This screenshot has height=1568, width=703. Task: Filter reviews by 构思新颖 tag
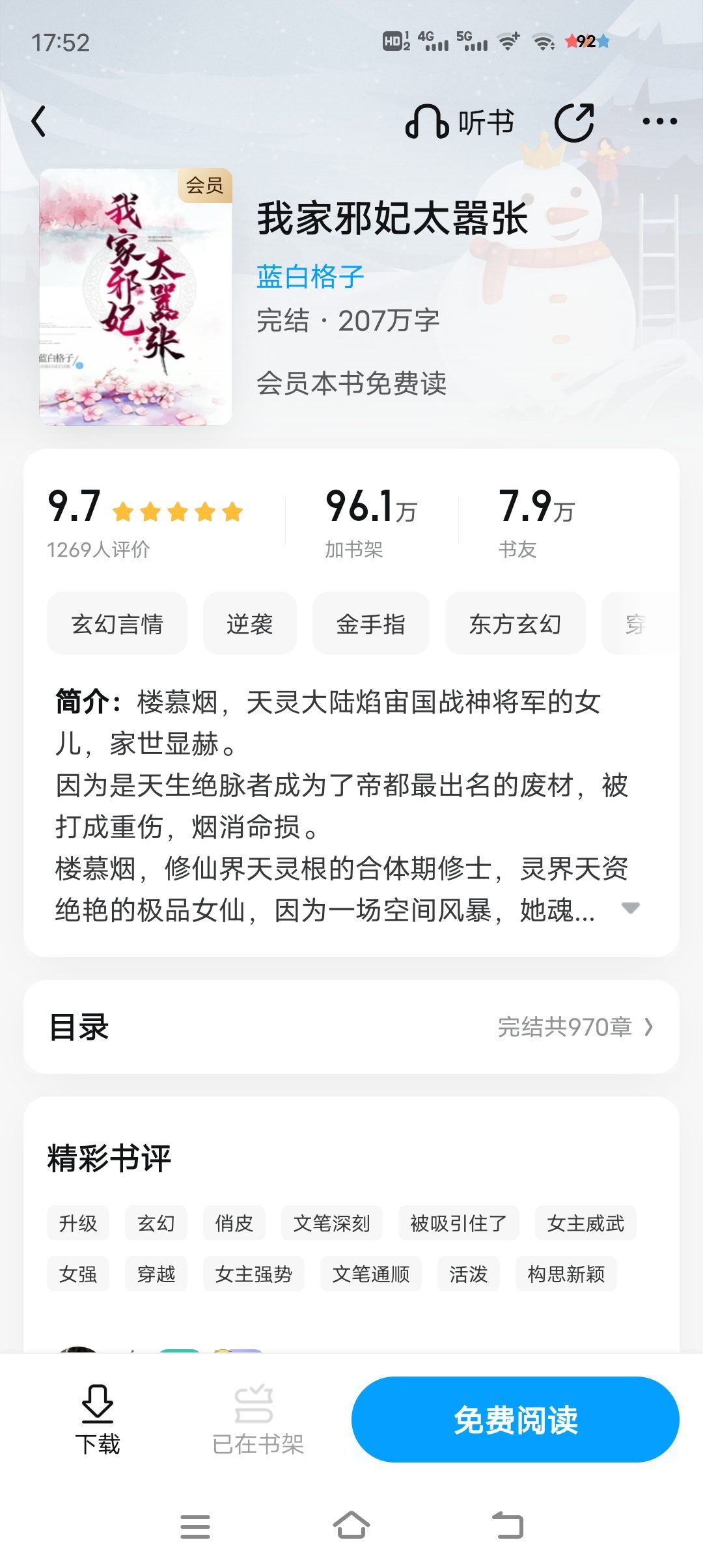pyautogui.click(x=566, y=1274)
